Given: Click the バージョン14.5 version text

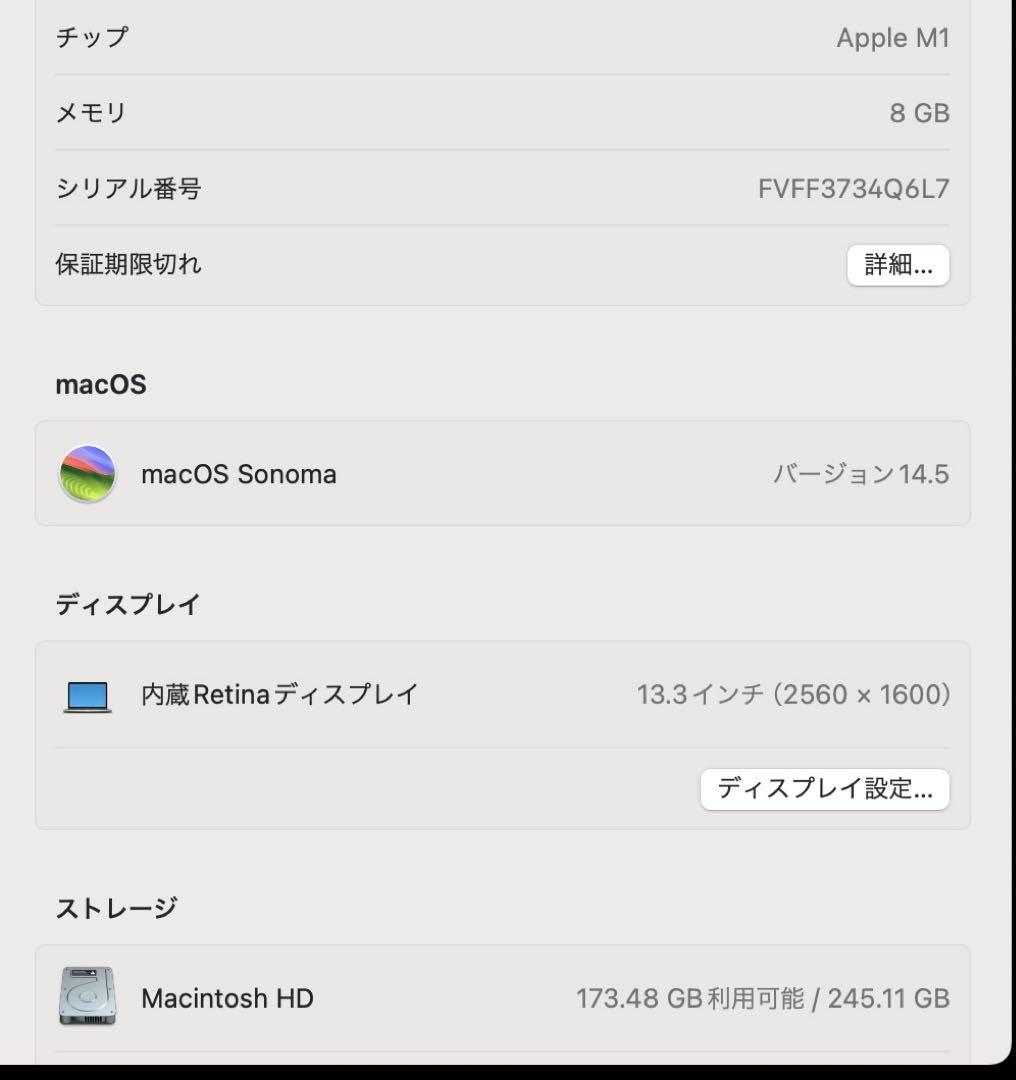Looking at the screenshot, I should pos(862,473).
